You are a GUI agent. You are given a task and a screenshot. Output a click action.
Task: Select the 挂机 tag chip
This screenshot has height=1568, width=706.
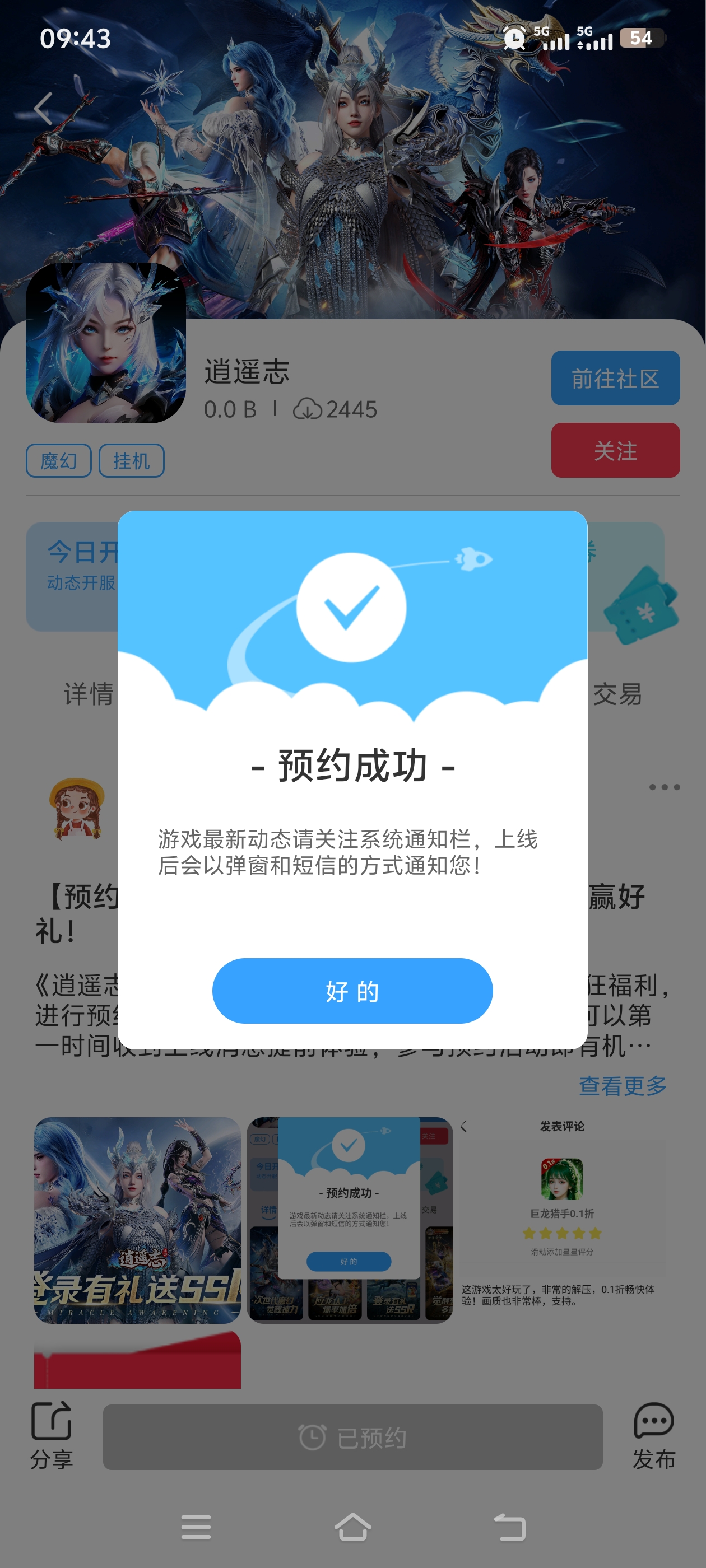(131, 461)
